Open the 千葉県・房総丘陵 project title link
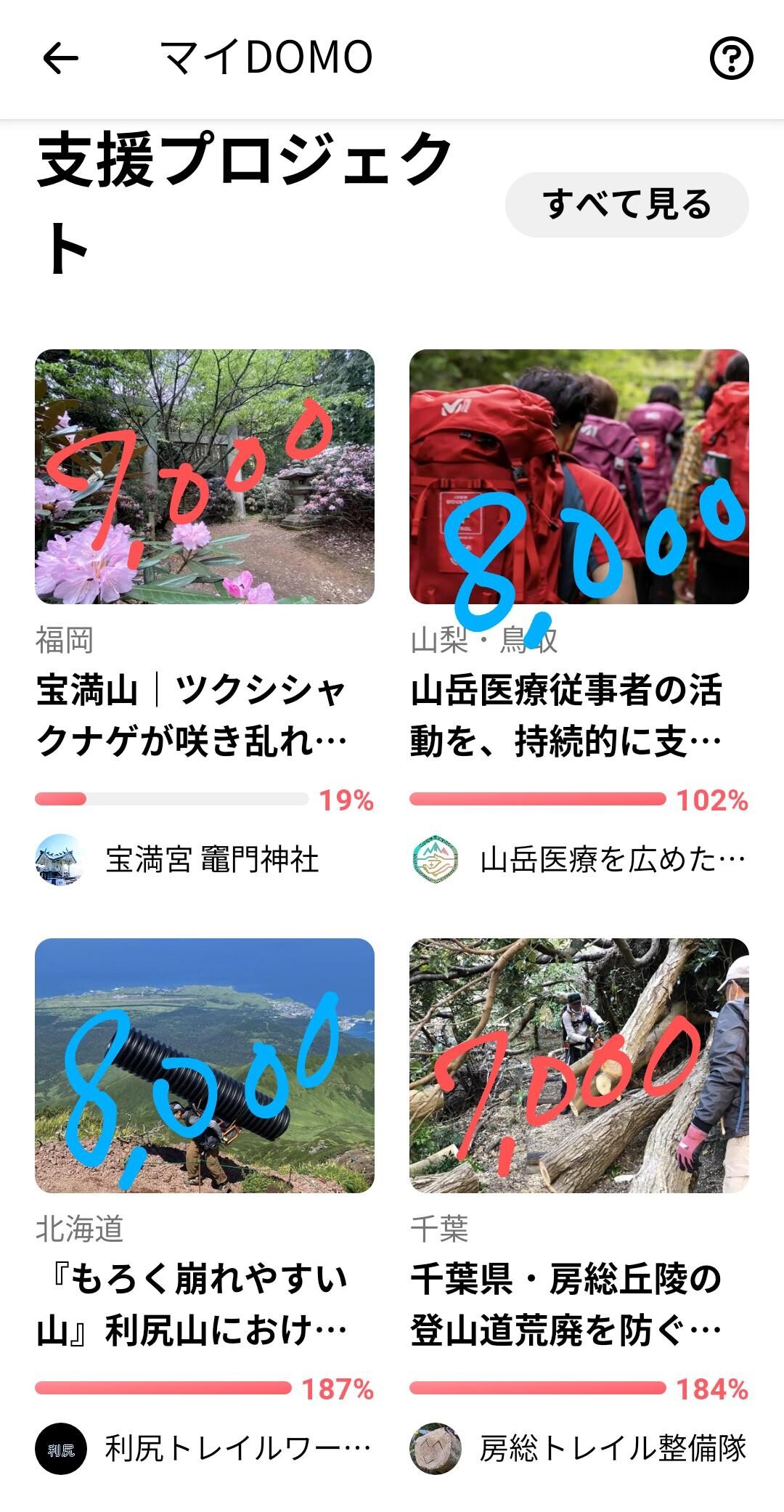Screen dimensions: 784x1512 pos(573,1304)
